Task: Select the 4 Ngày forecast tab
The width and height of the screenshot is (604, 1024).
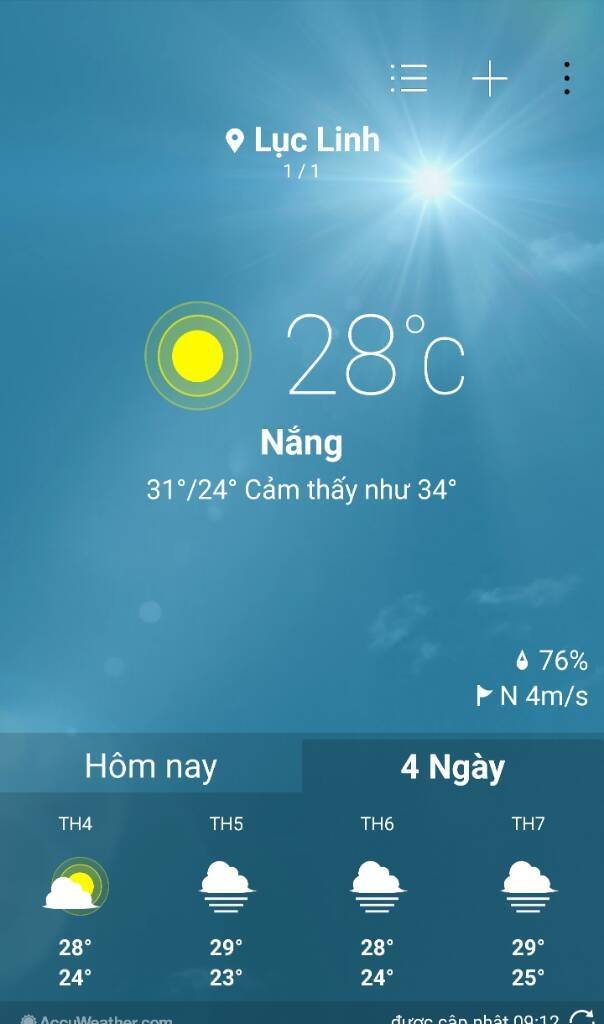Action: click(453, 767)
